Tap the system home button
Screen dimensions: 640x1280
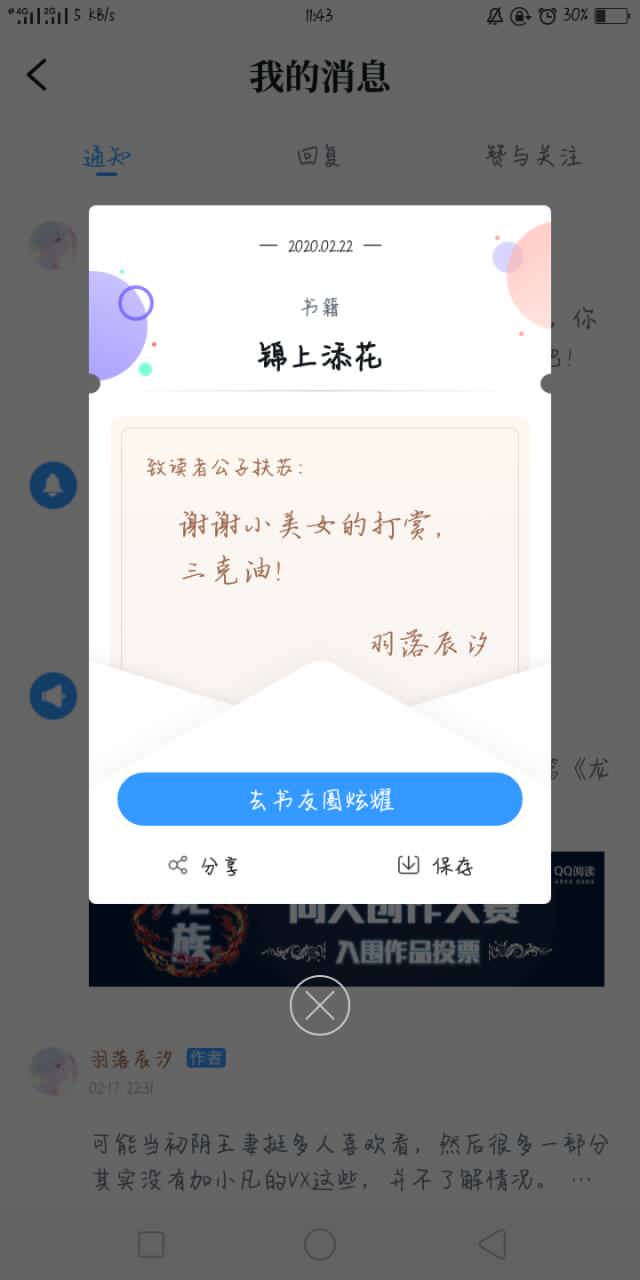320,1244
